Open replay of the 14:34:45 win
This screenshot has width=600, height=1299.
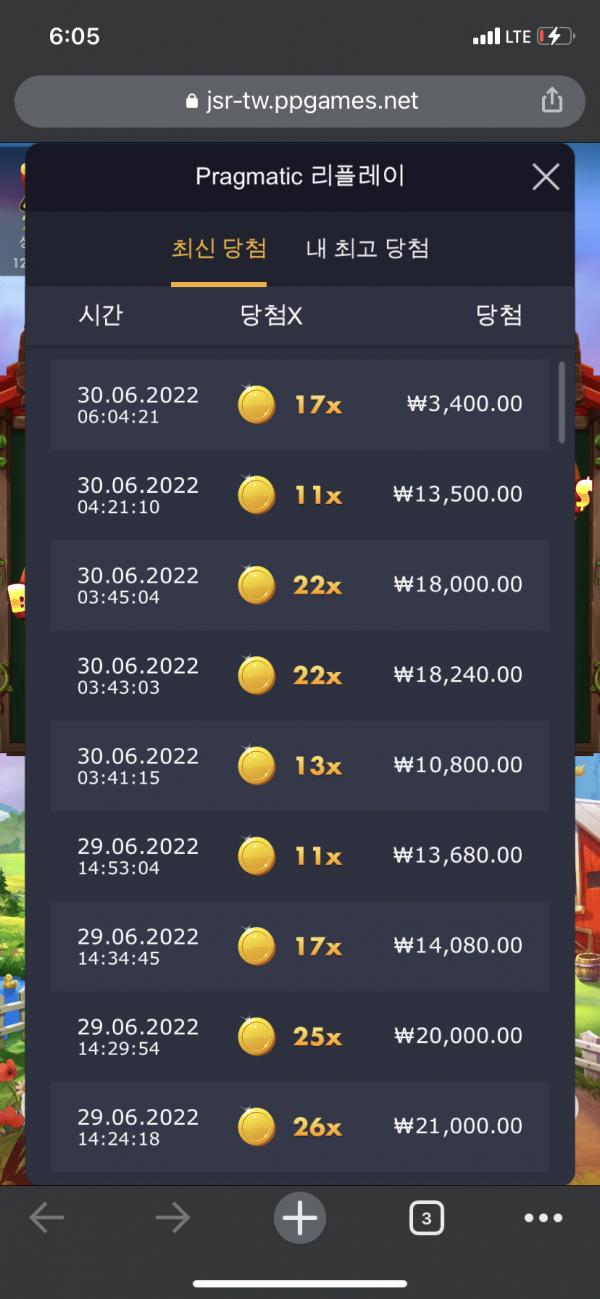pyautogui.click(x=300, y=945)
